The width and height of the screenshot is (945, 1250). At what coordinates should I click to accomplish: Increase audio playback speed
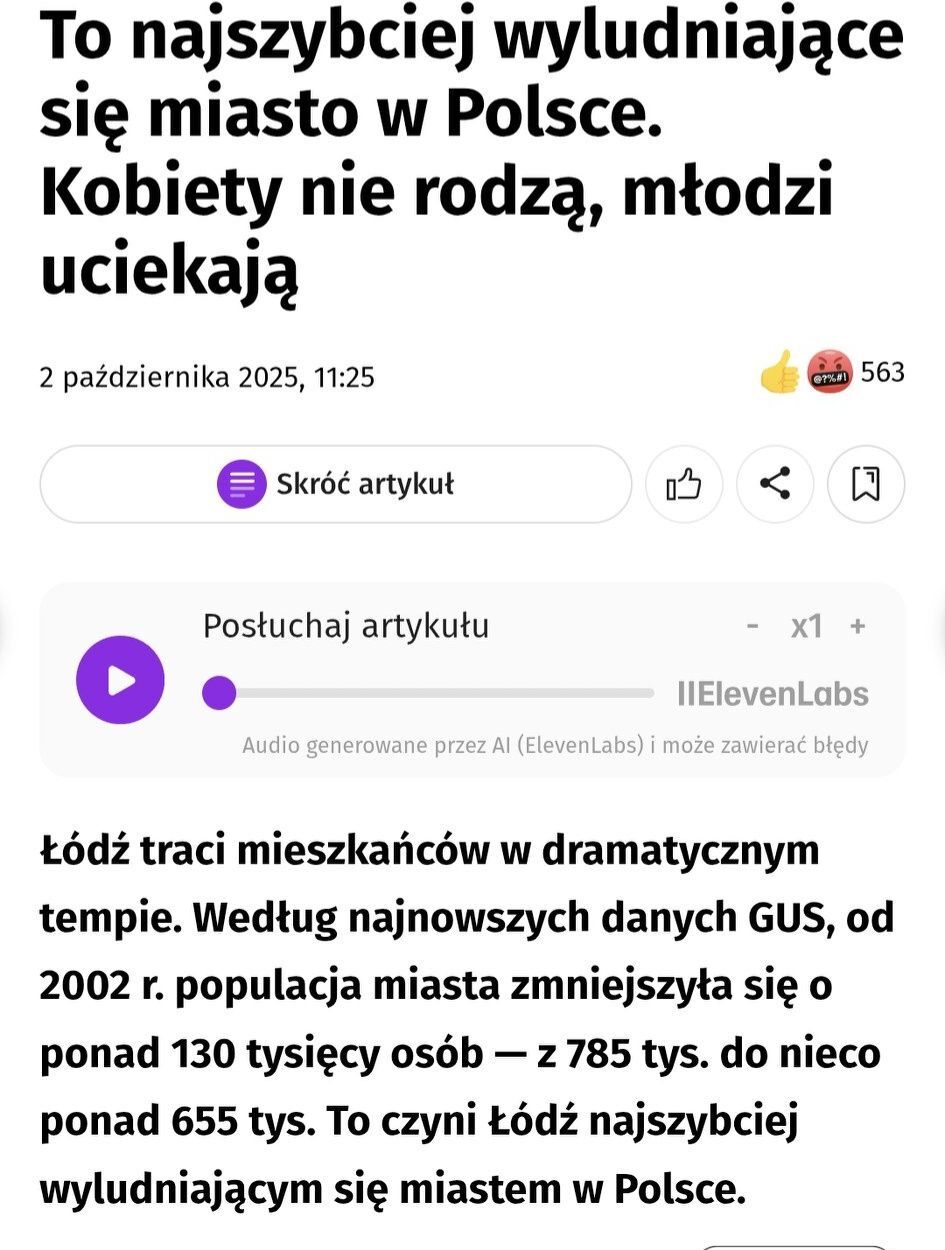857,627
